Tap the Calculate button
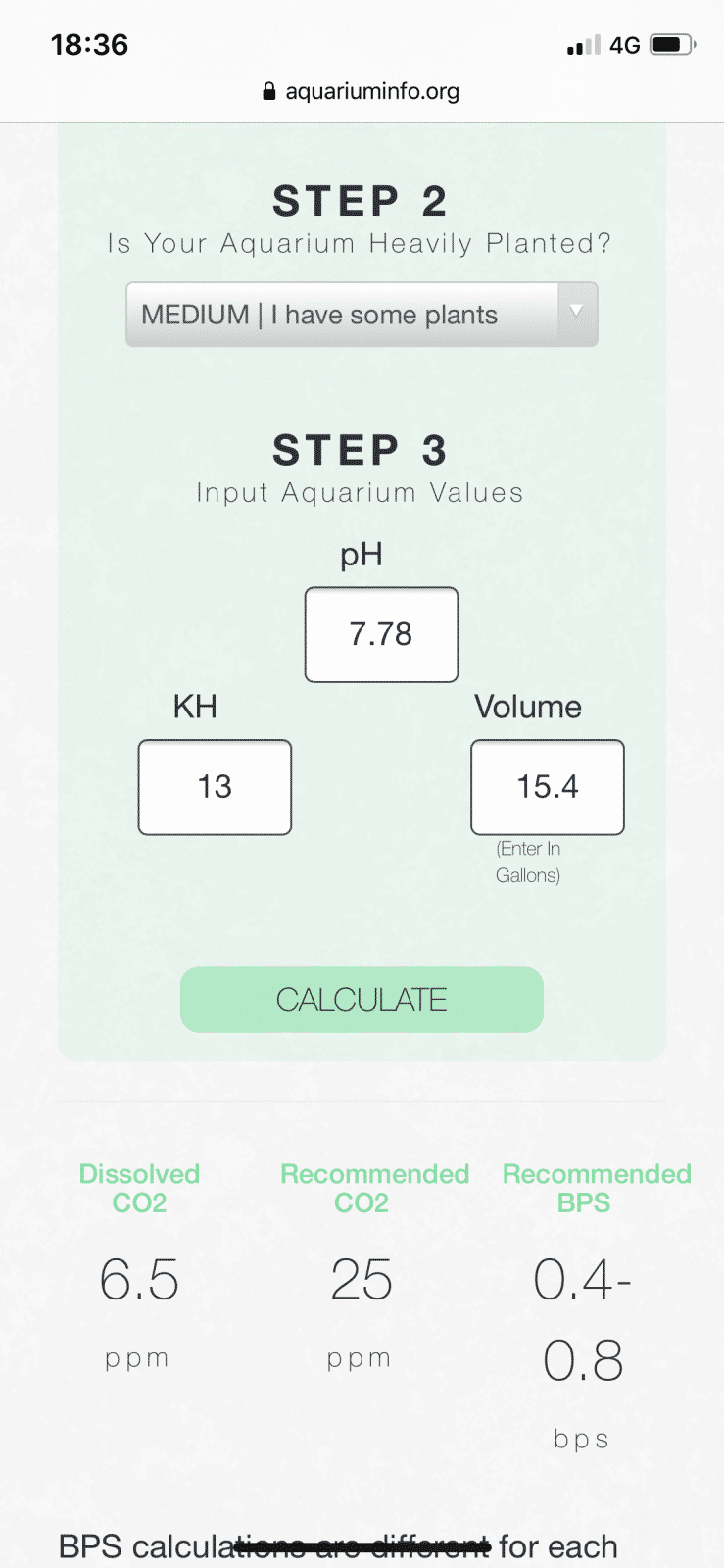The width and height of the screenshot is (724, 1568). [x=362, y=1000]
